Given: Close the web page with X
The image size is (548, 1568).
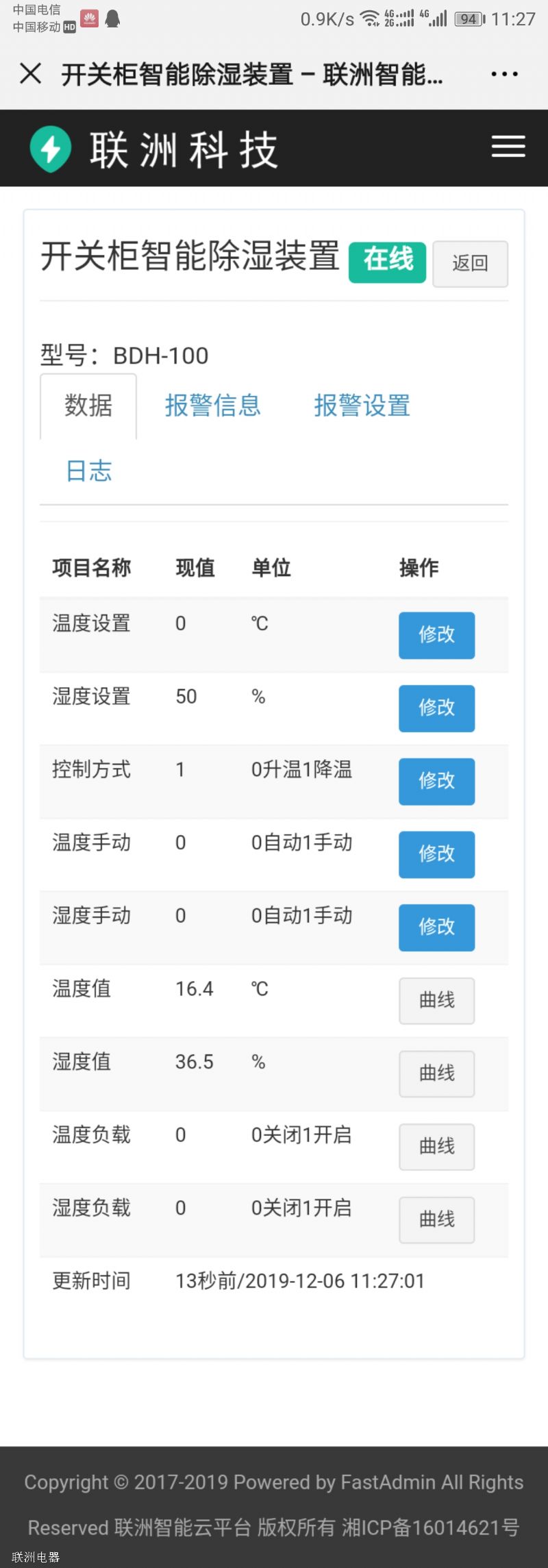Looking at the screenshot, I should point(31,73).
